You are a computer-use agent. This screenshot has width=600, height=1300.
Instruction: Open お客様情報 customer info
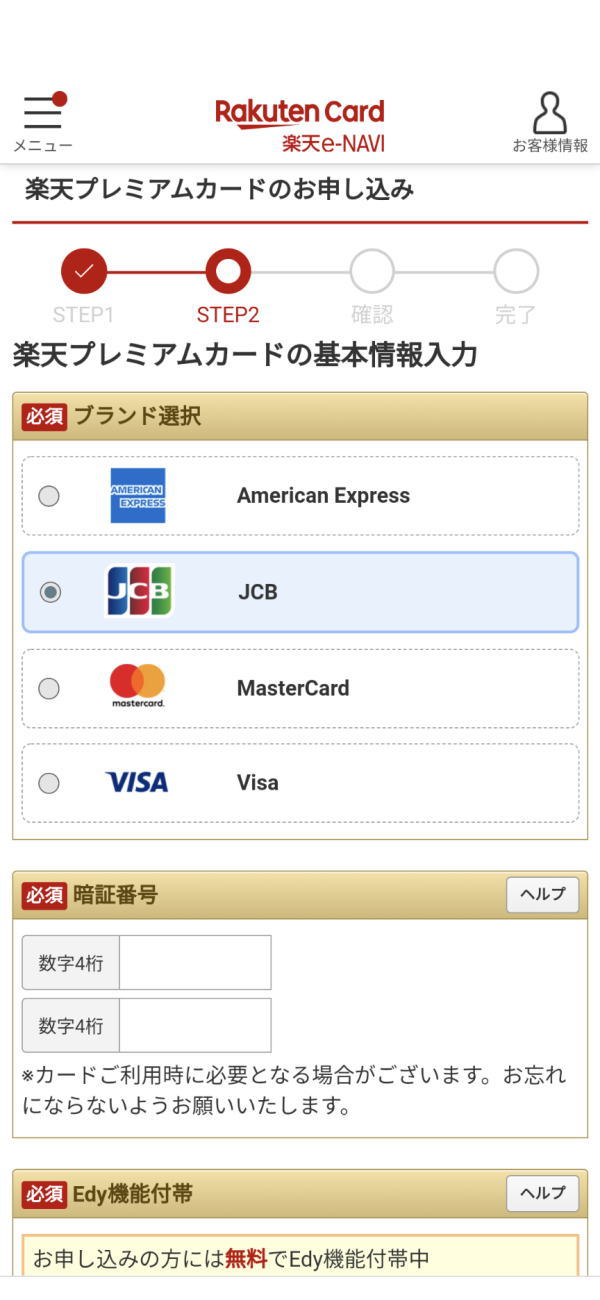click(549, 122)
